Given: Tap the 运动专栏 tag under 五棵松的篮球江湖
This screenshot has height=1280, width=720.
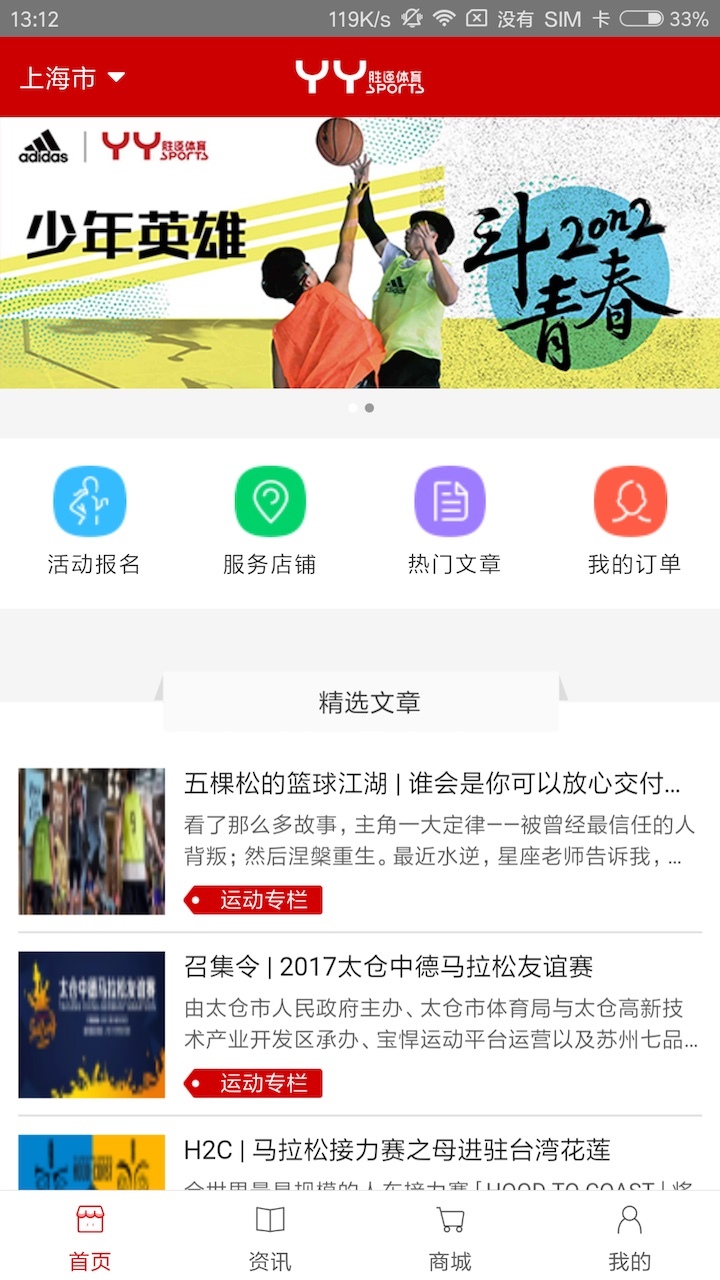Looking at the screenshot, I should click(x=254, y=900).
